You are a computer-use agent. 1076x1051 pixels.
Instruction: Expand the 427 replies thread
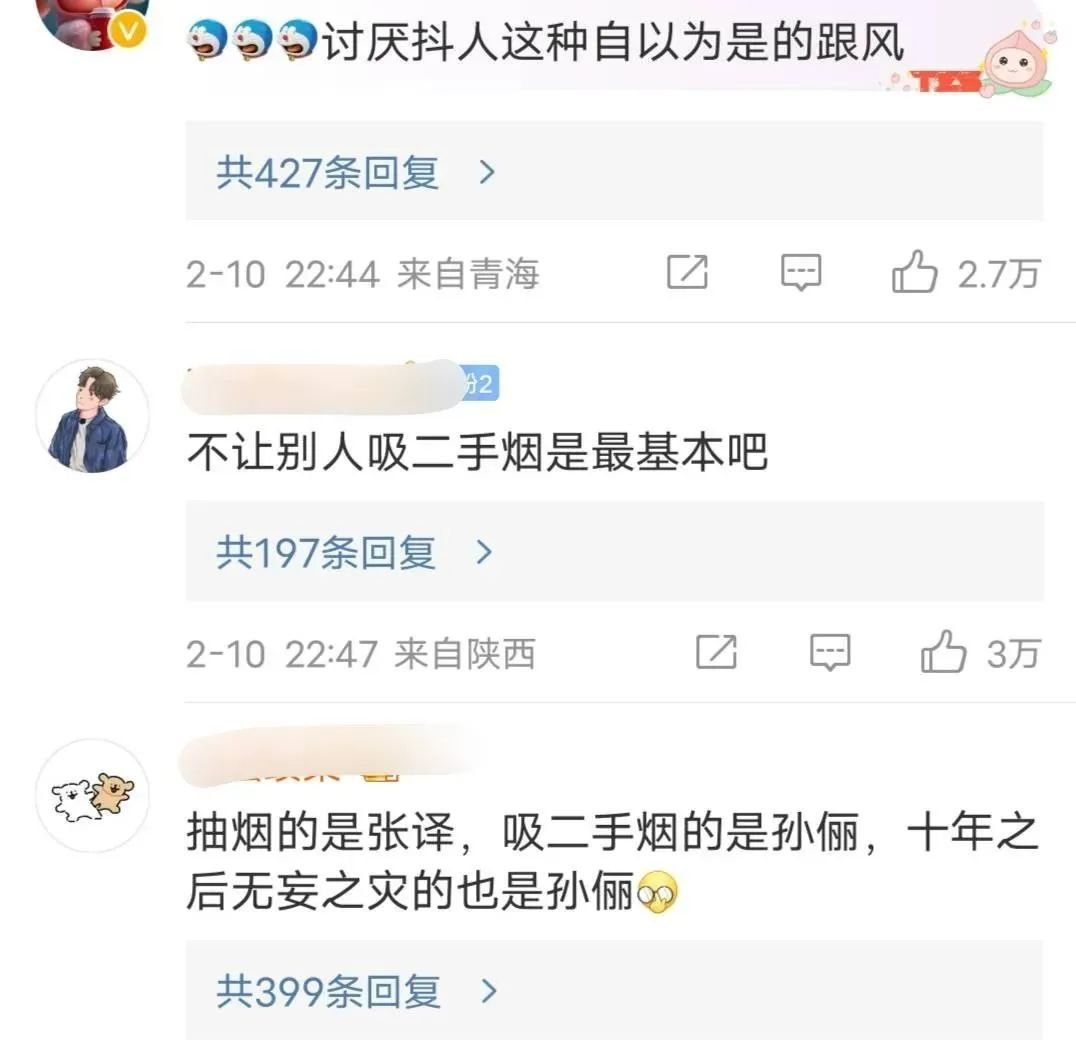point(356,174)
